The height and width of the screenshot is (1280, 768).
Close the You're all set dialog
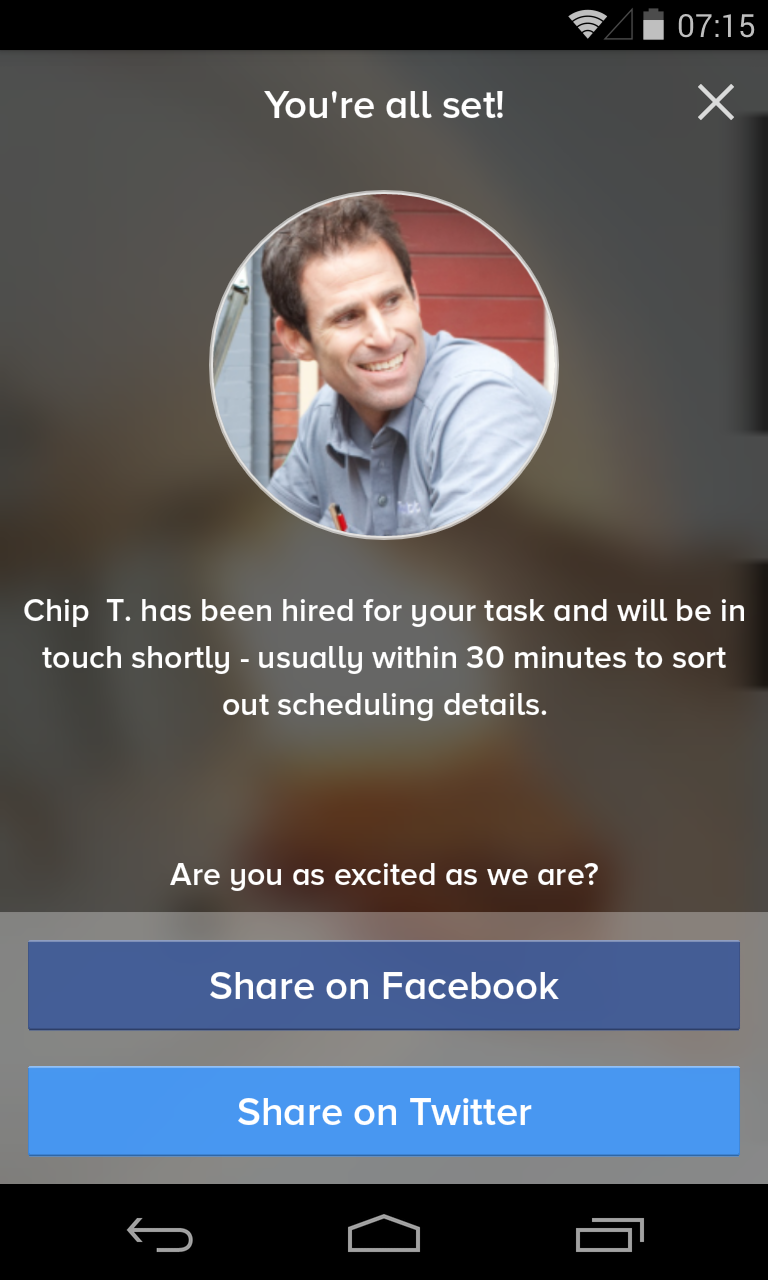pyautogui.click(x=715, y=102)
